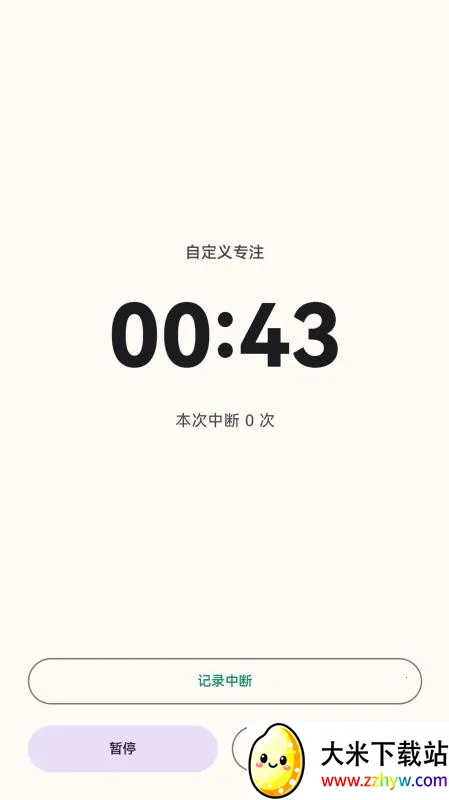Screen dimensions: 449x800
Task: Pause the timer with 暂停
Action: pyautogui.click(x=123, y=748)
